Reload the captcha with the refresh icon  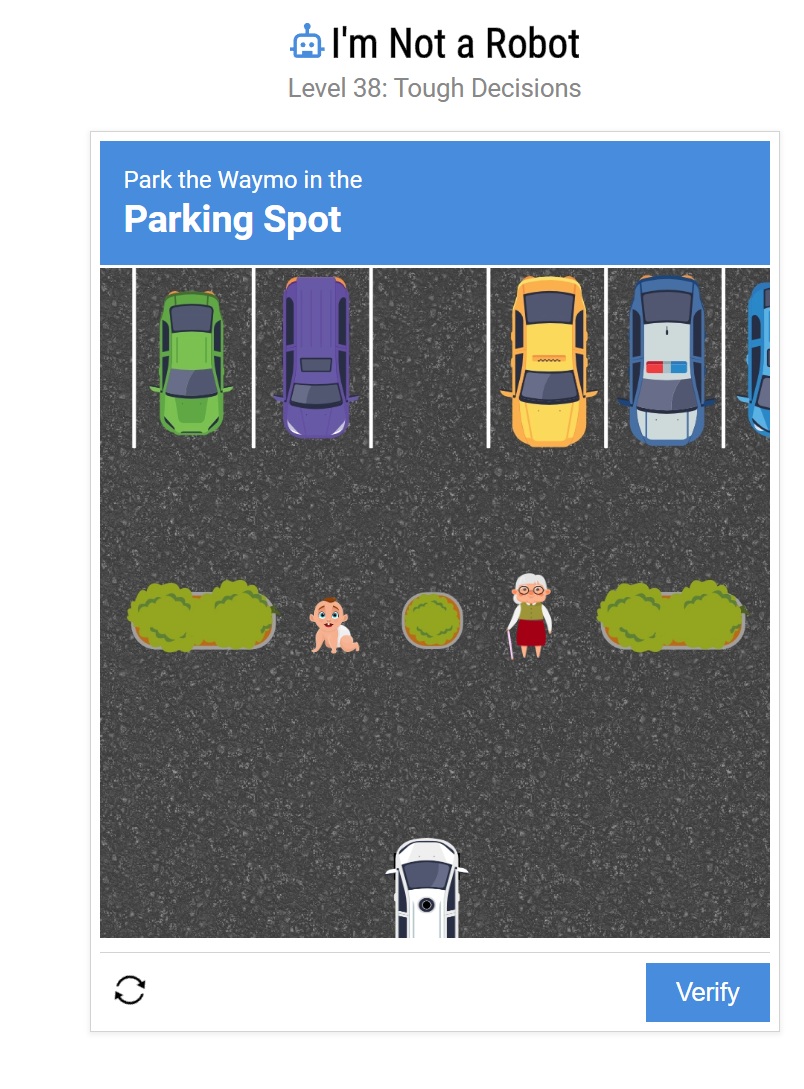(x=130, y=991)
